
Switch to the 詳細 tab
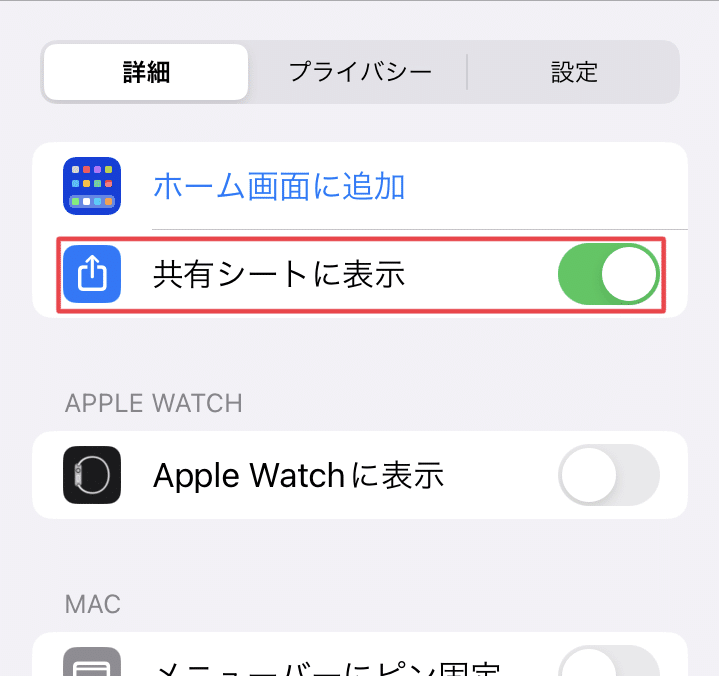point(146,72)
